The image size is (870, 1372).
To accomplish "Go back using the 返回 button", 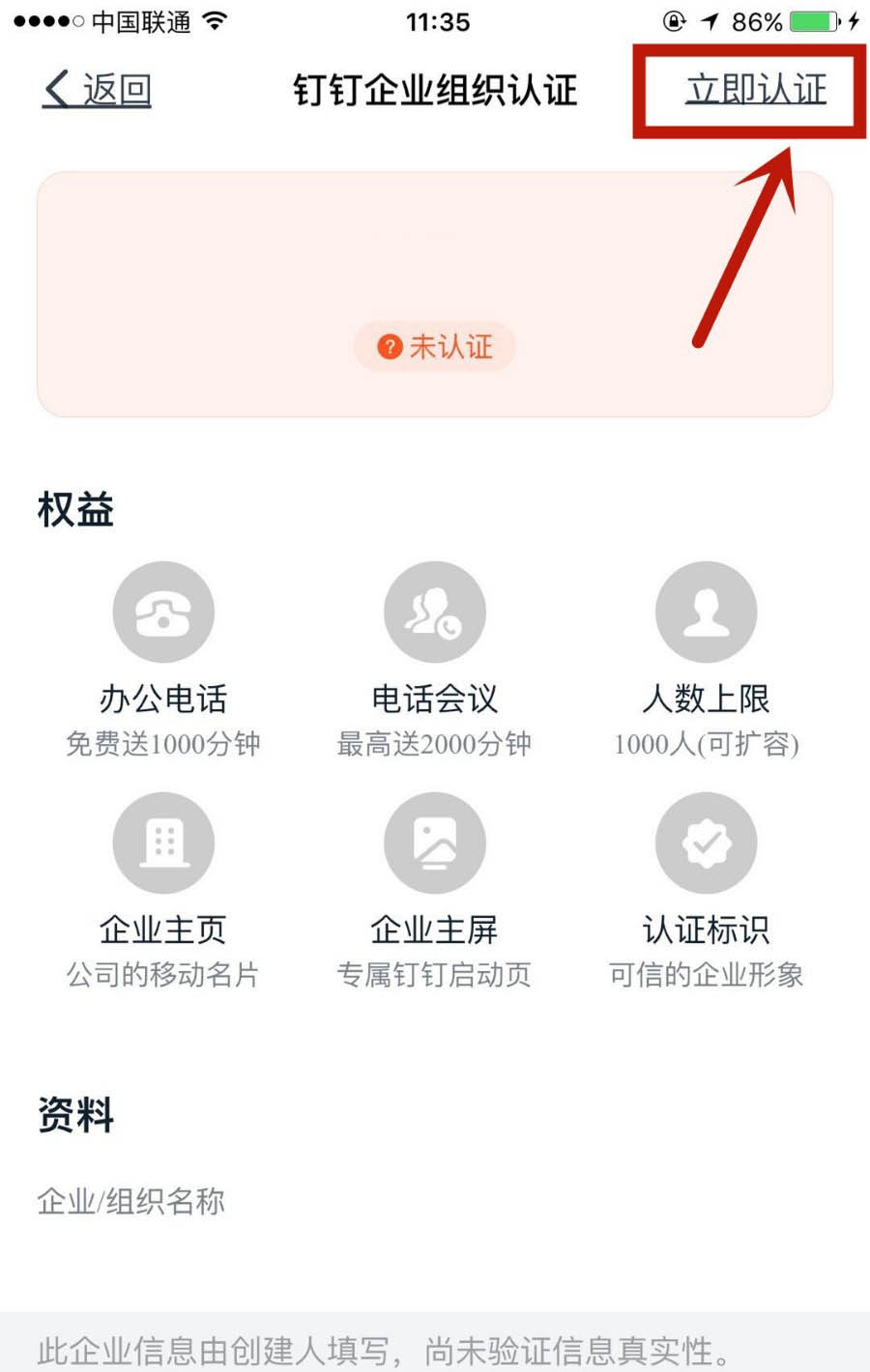I will tap(98, 90).
